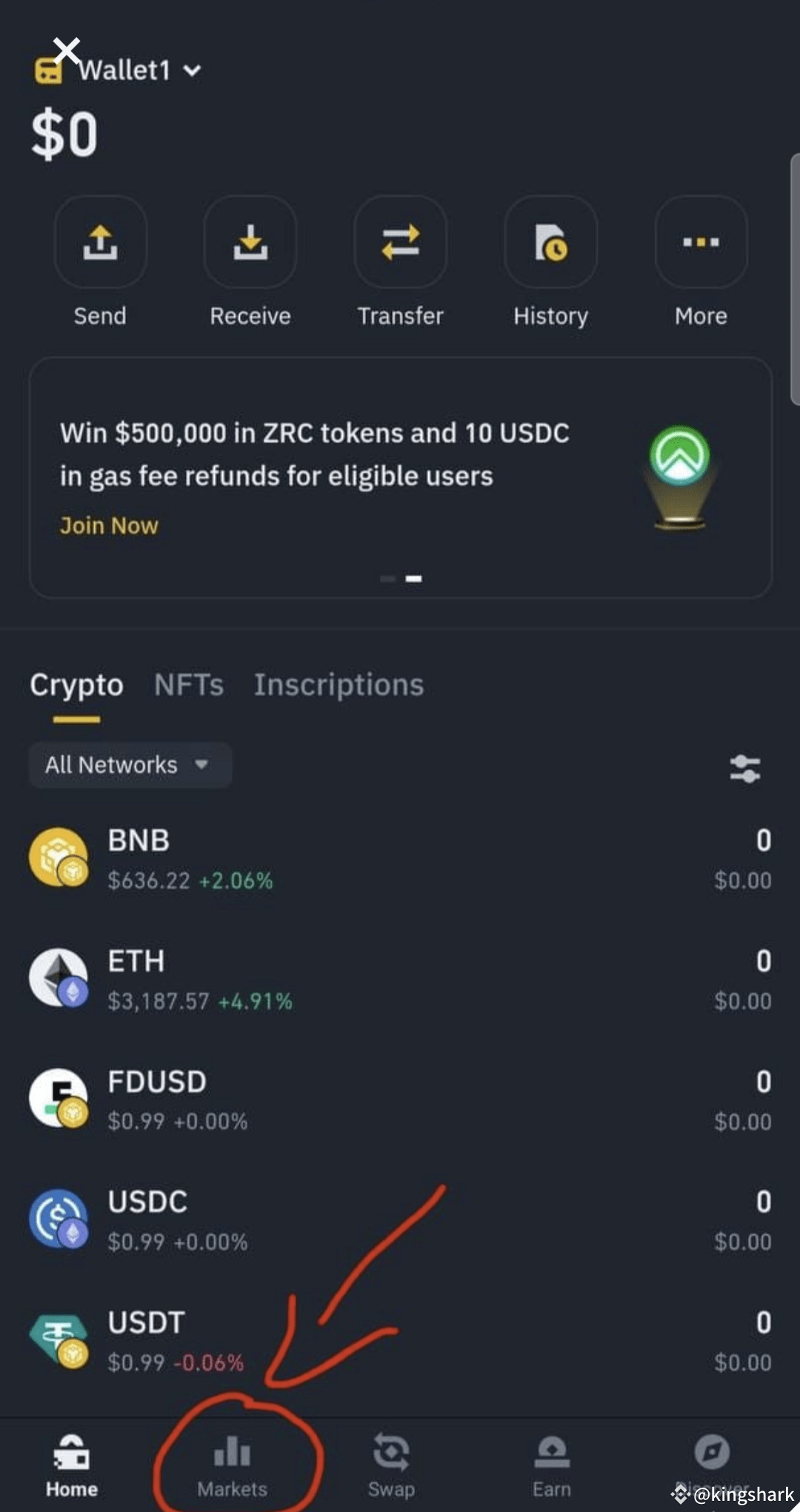Go to the Markets tab
This screenshot has height=1512, width=800.
233,1465
